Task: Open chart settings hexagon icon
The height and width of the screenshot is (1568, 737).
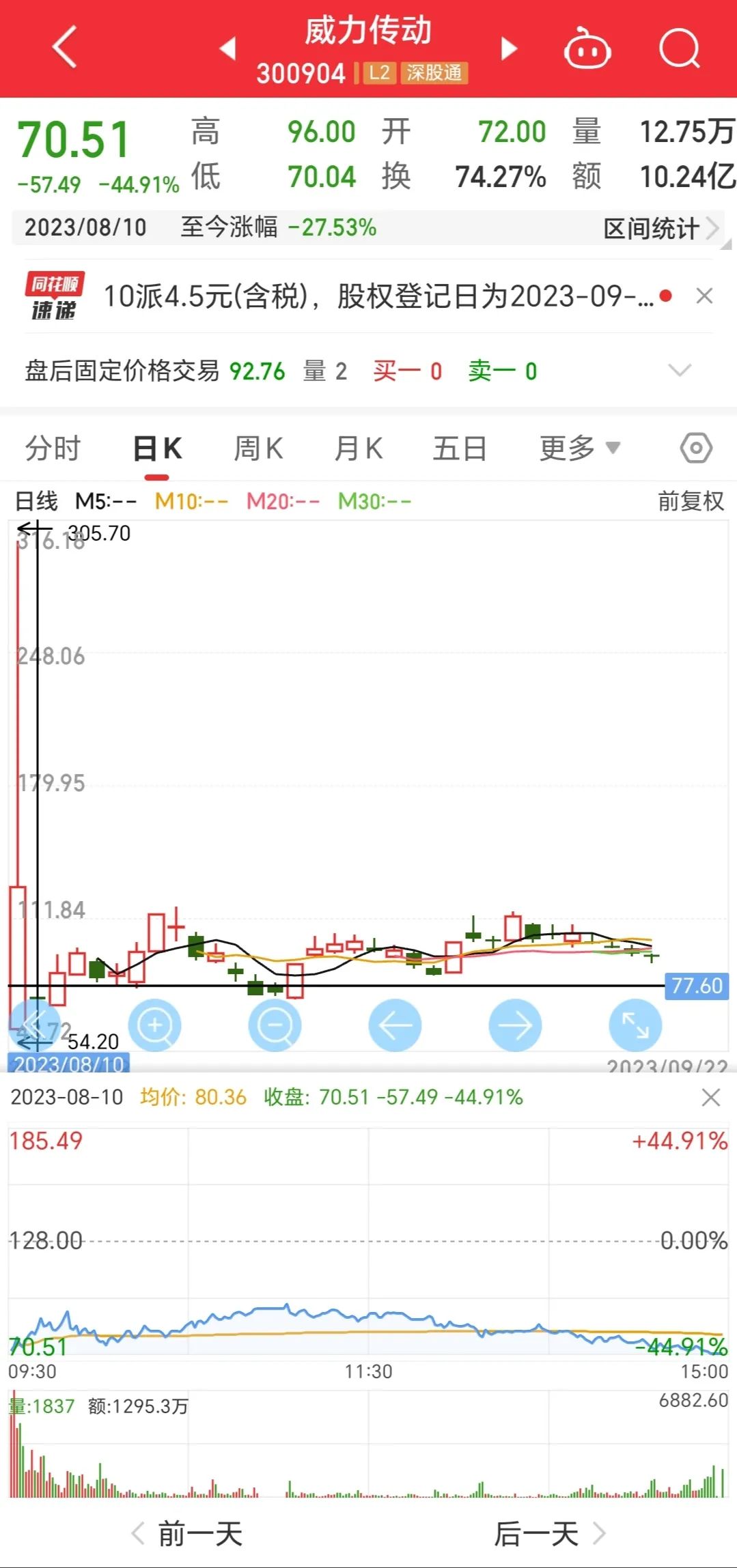Action: tap(696, 448)
